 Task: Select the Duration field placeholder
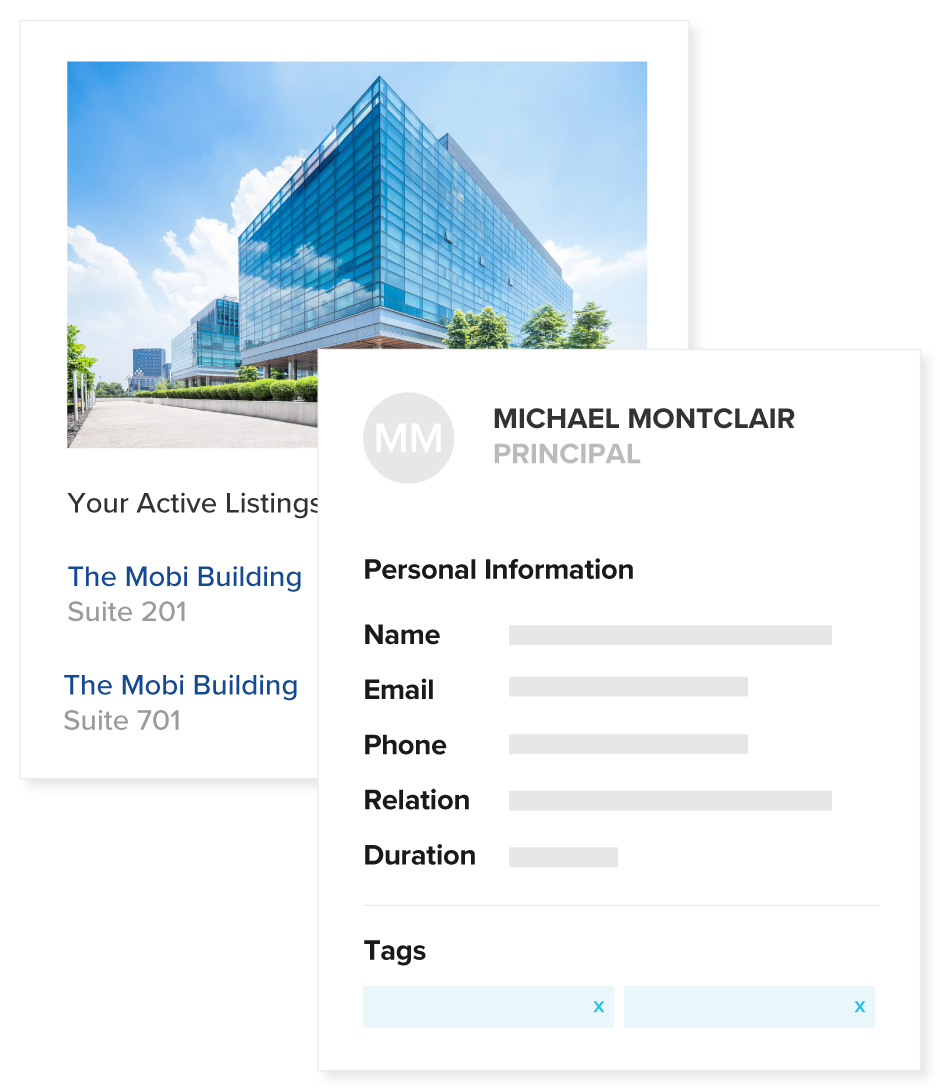(x=563, y=856)
